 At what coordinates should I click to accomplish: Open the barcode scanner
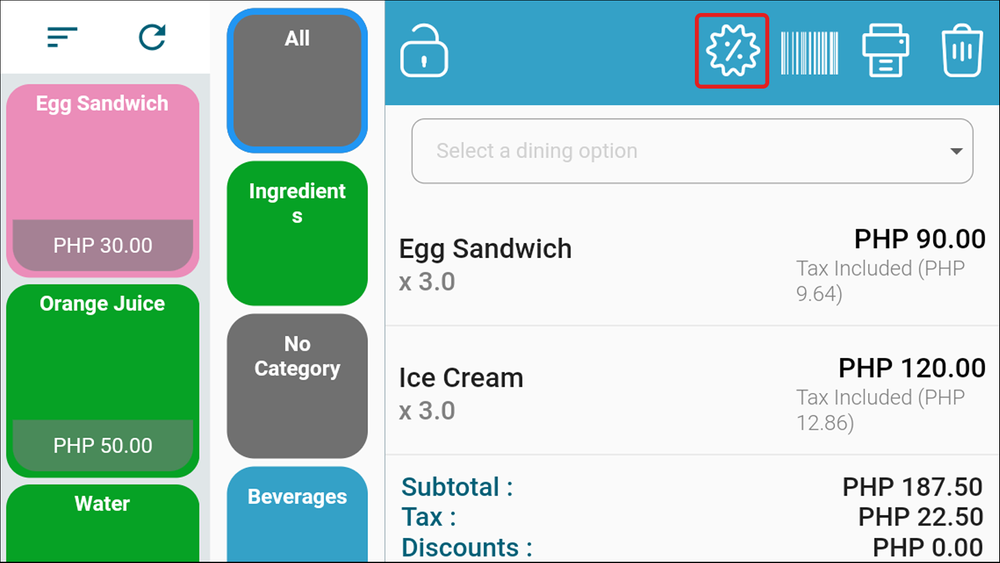pyautogui.click(x=809, y=52)
